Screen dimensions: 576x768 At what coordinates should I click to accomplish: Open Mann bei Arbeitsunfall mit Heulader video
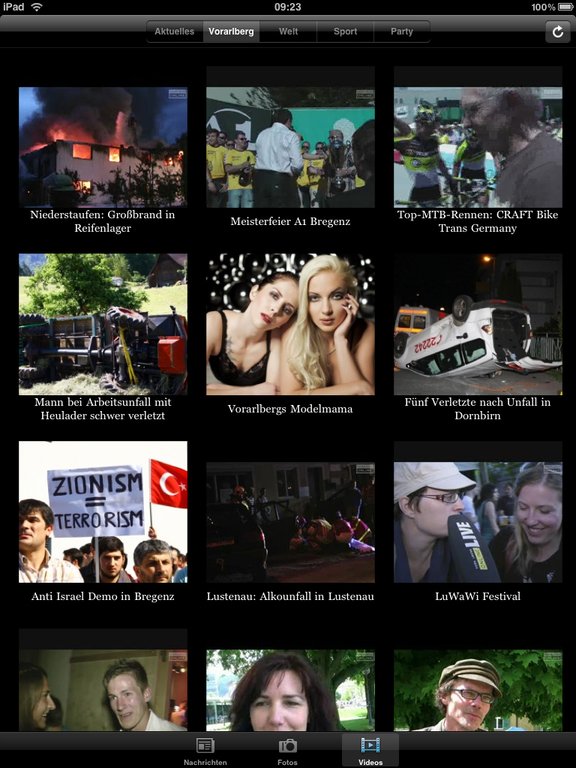[103, 324]
